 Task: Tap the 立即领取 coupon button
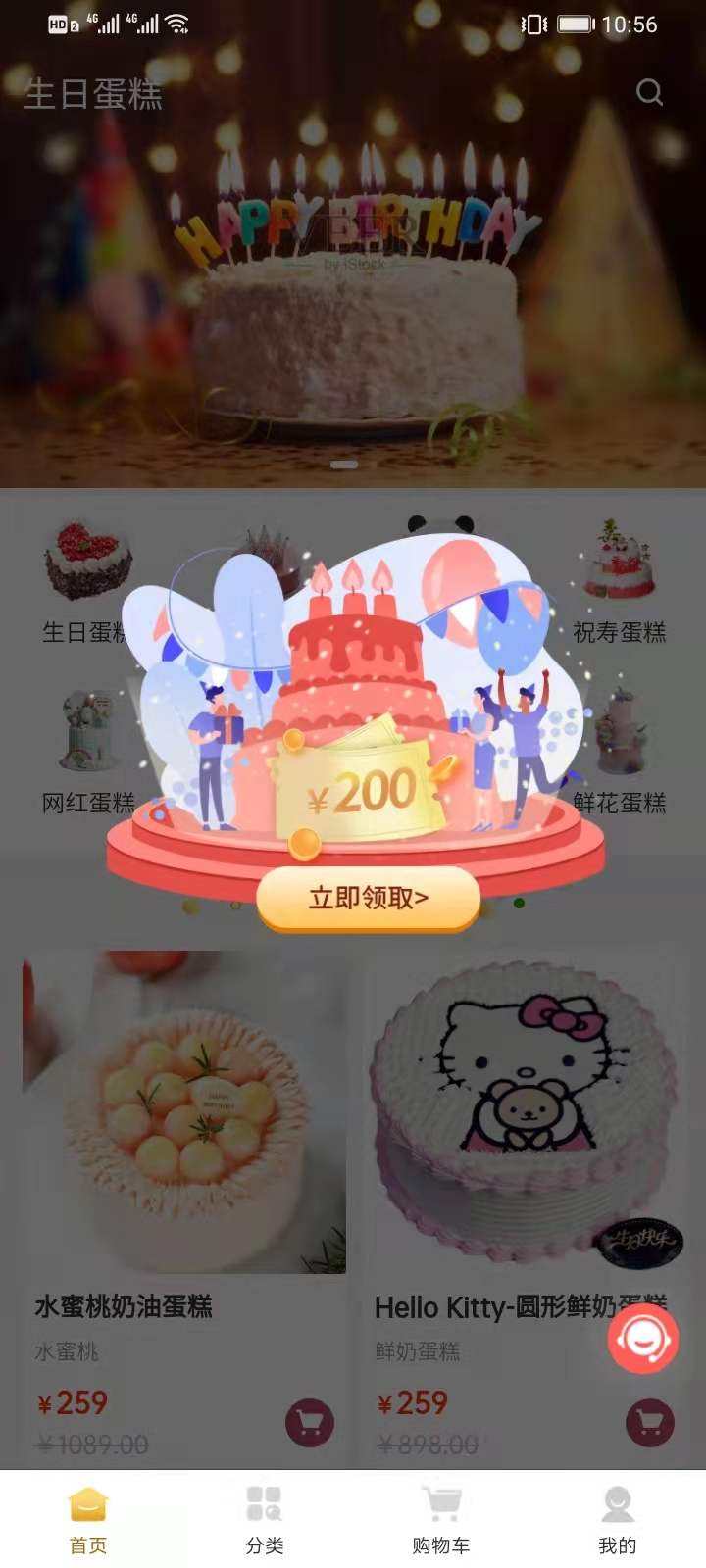tap(368, 898)
